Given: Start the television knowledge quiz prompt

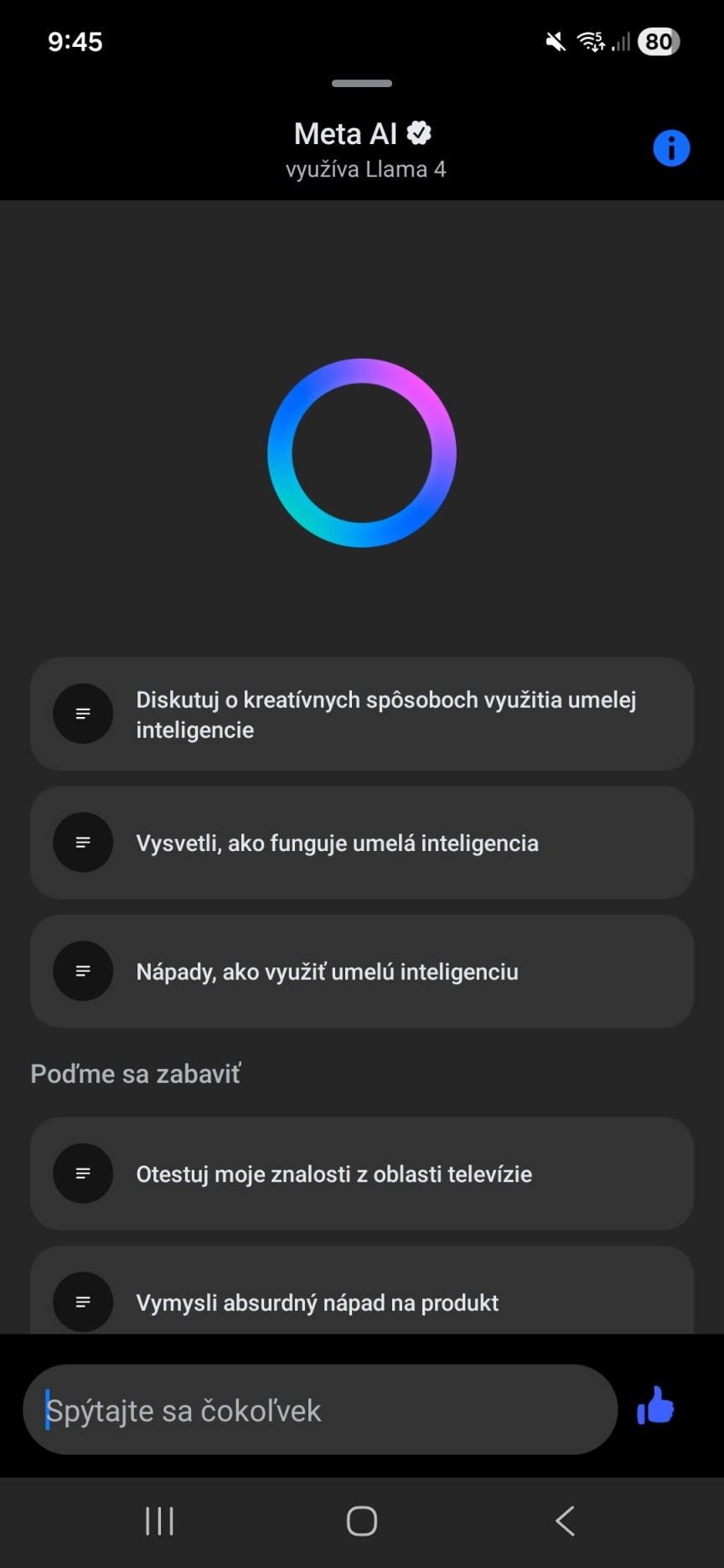Looking at the screenshot, I should click(362, 1173).
